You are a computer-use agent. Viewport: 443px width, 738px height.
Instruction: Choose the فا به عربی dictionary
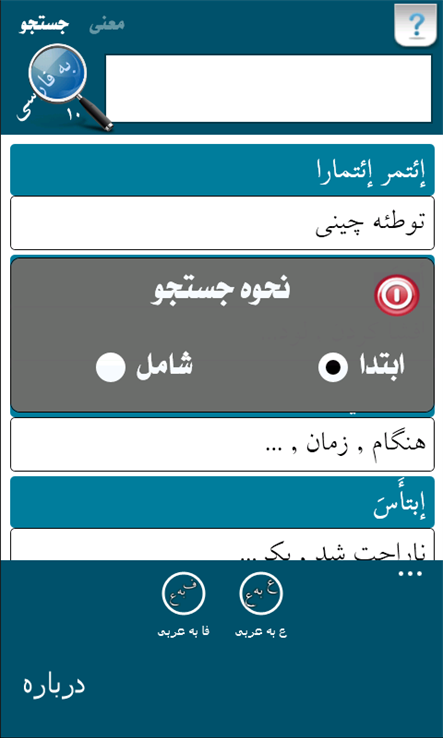pyautogui.click(x=183, y=606)
